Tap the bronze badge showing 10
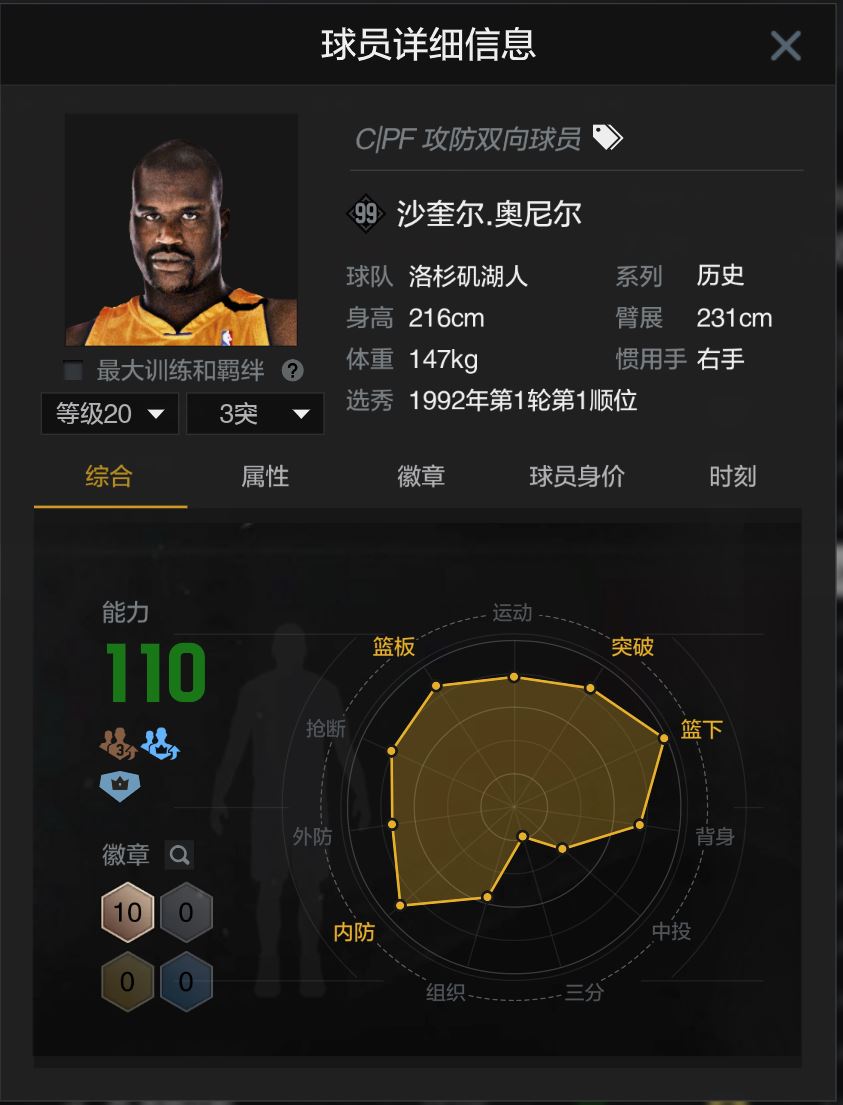 point(128,913)
